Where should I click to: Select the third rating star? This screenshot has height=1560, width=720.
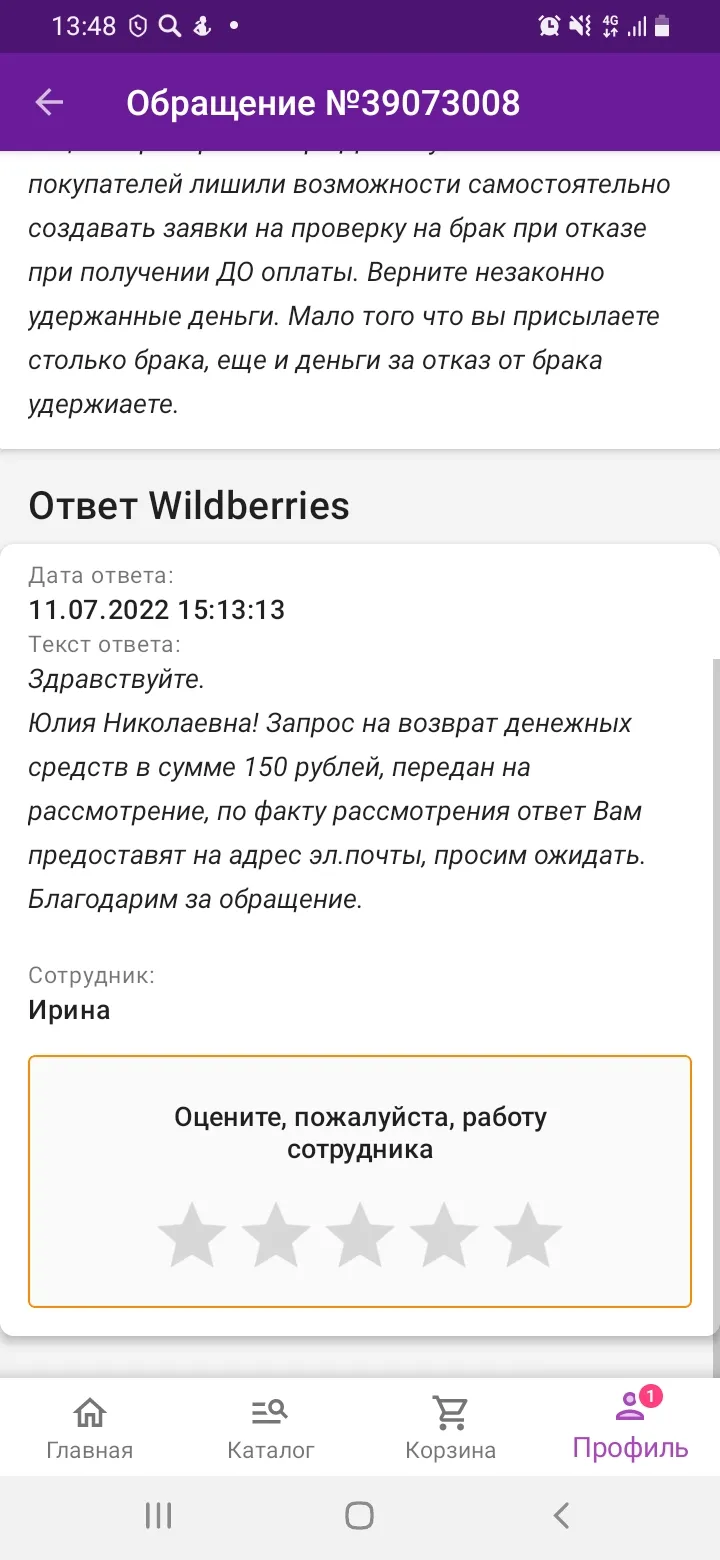[x=360, y=1235]
